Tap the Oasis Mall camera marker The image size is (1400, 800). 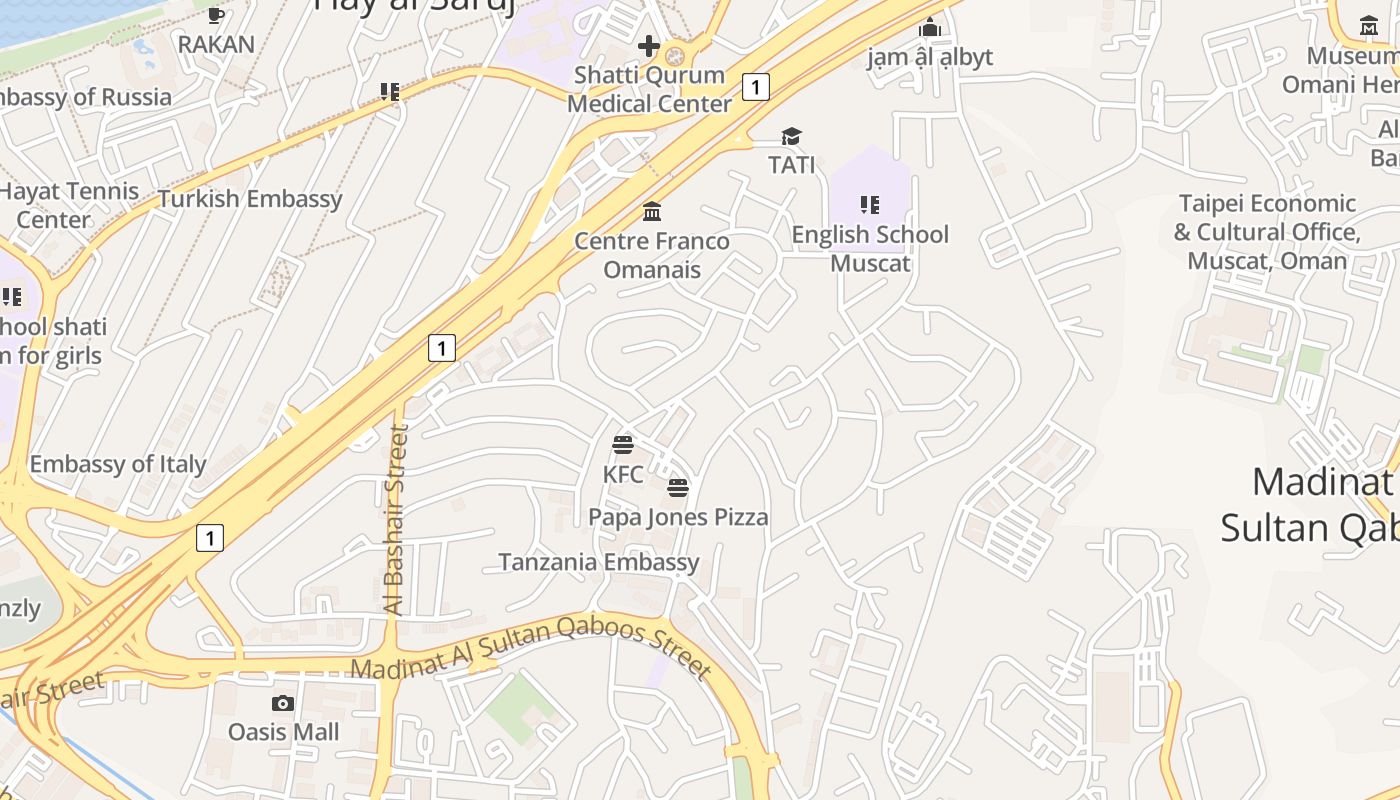click(x=283, y=703)
